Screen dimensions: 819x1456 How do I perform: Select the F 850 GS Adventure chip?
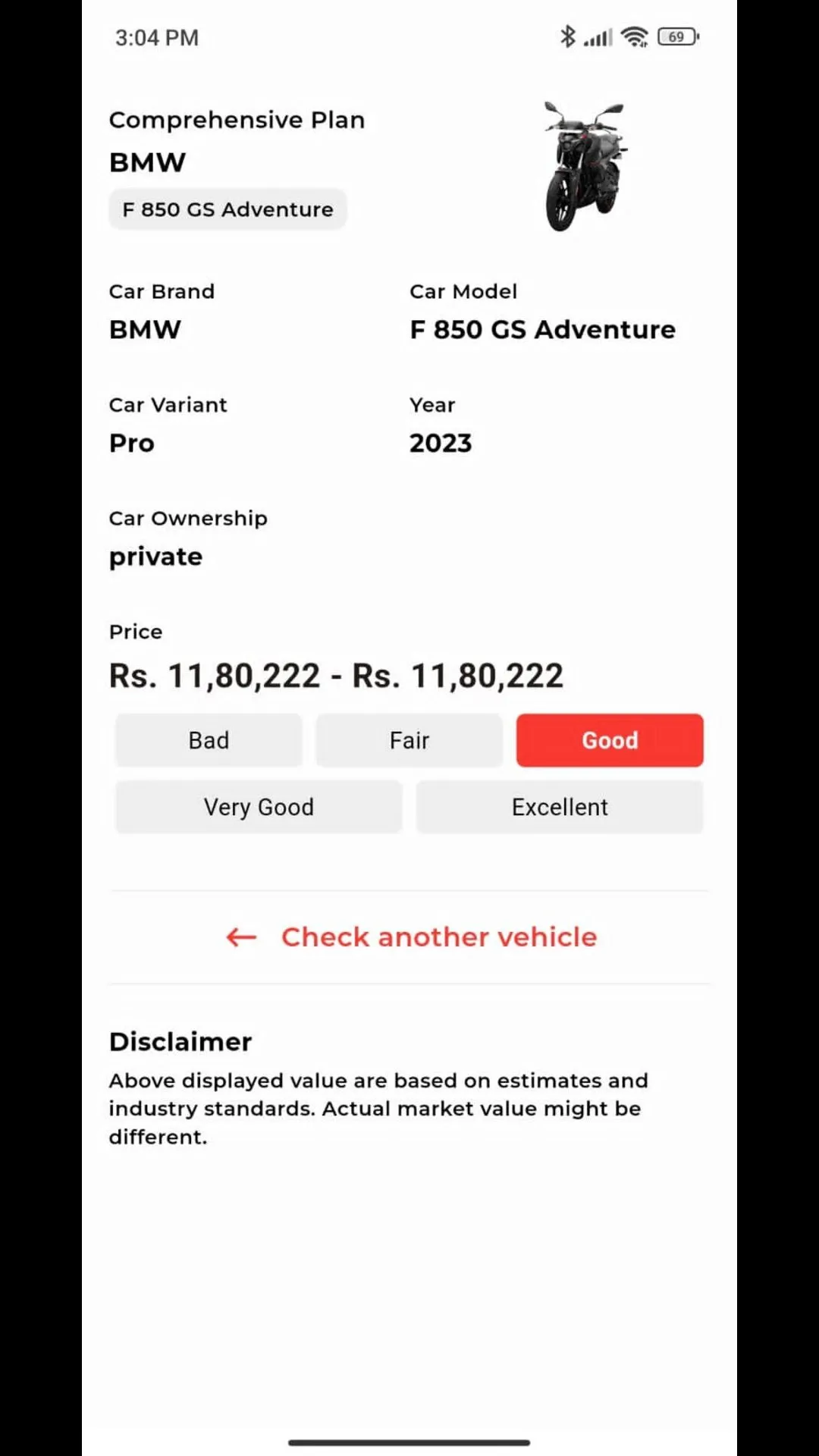pos(227,209)
